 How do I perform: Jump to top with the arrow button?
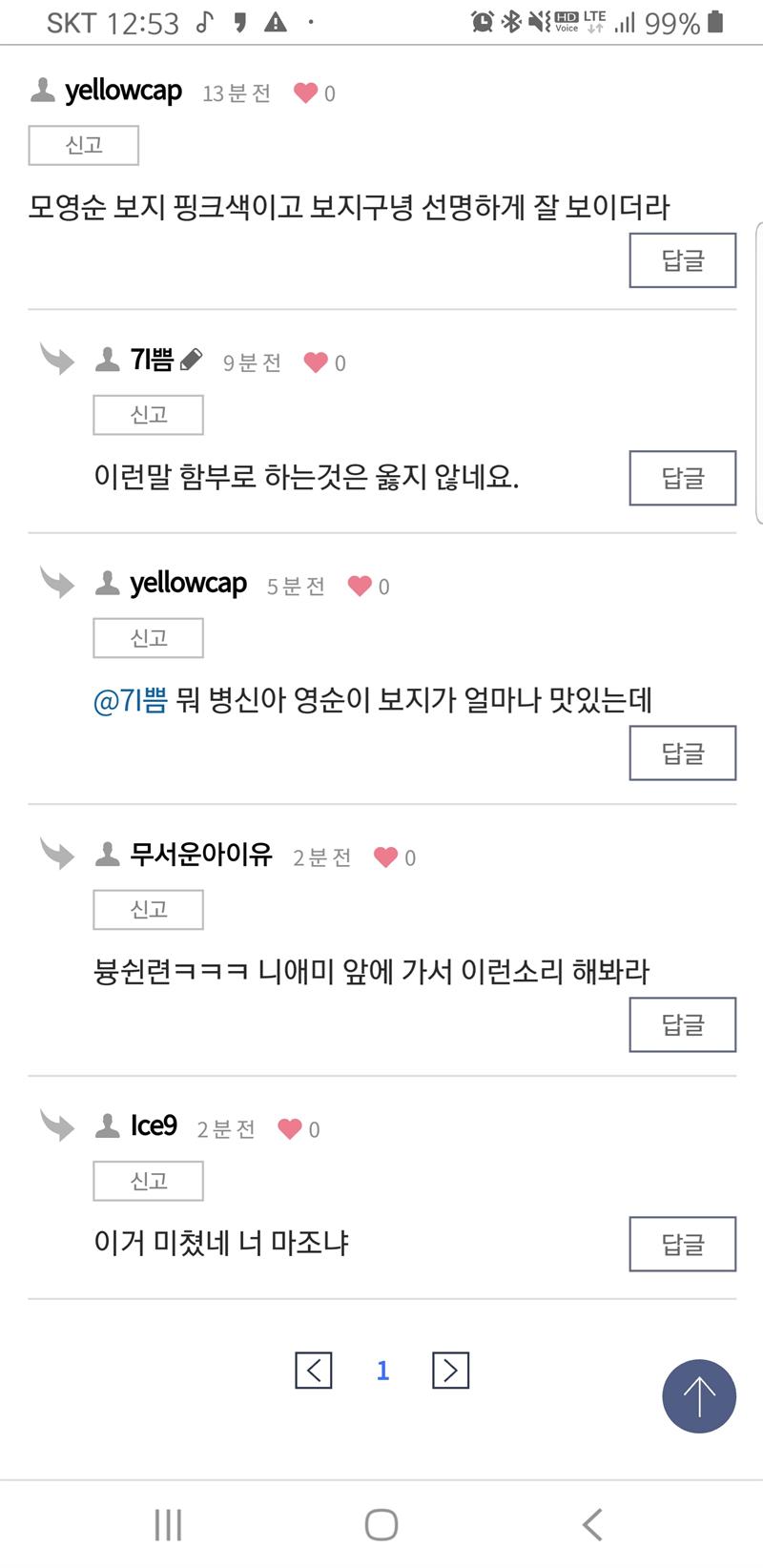[x=699, y=1395]
